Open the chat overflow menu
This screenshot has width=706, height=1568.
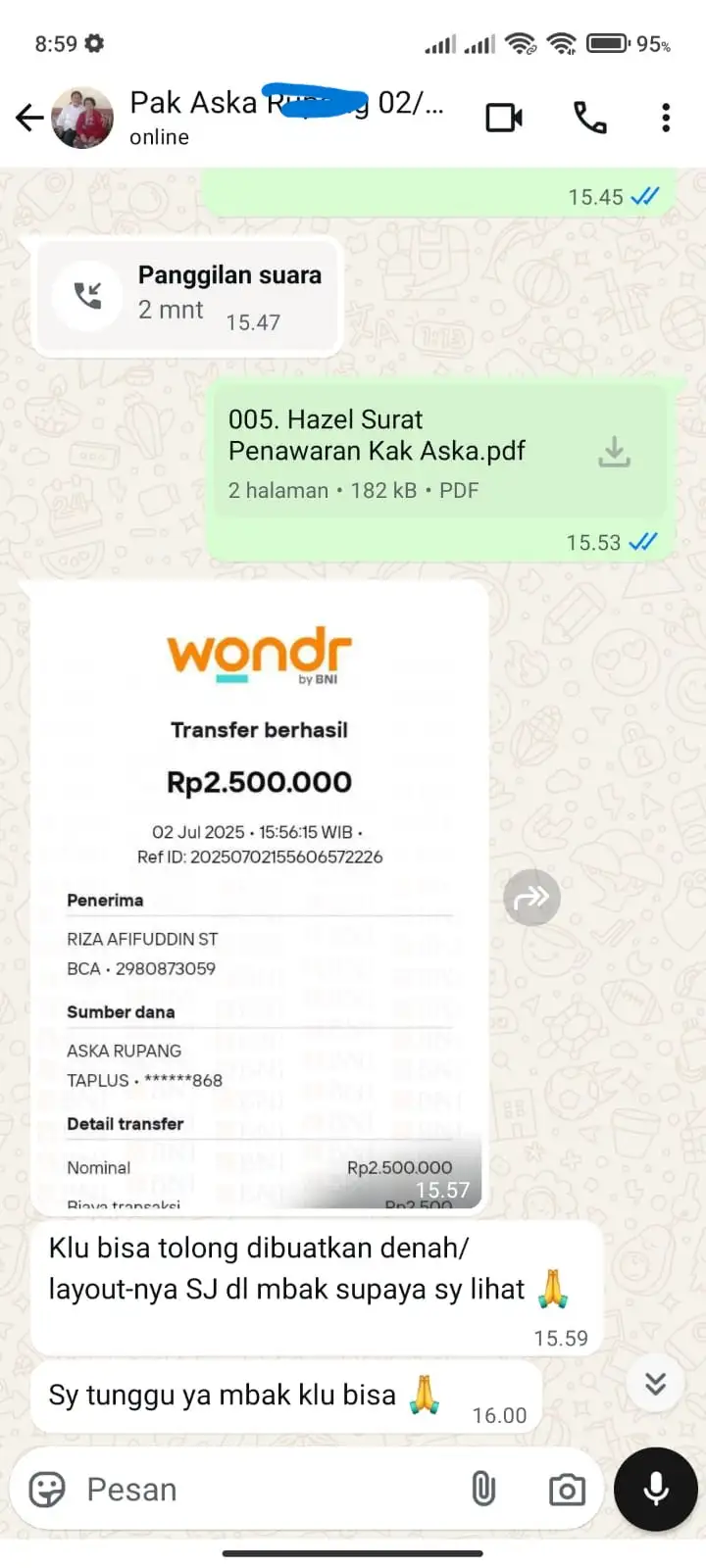(666, 118)
